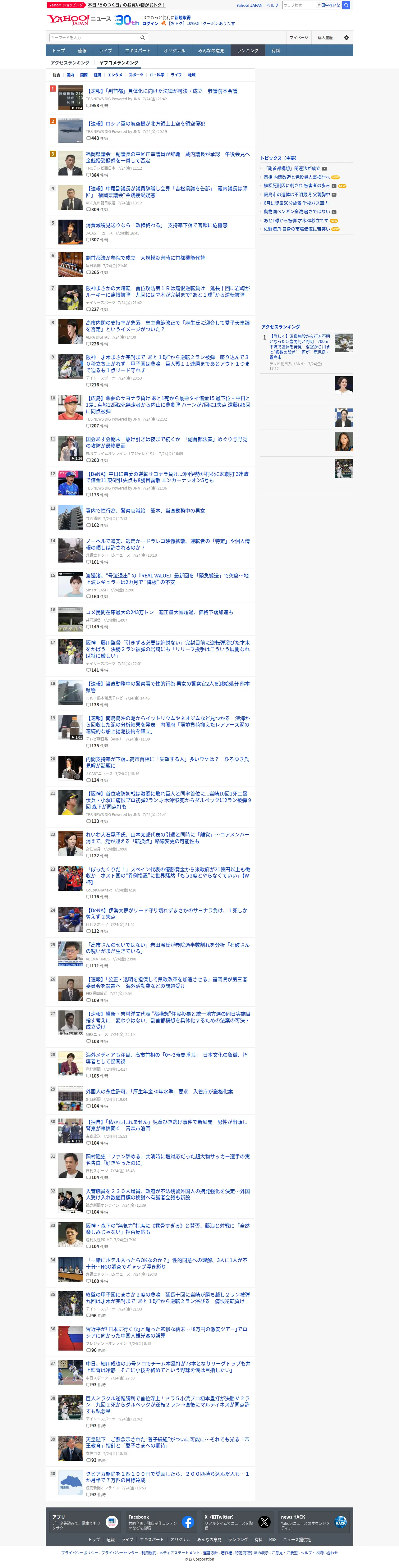Open rank 2 article on ロシア軍 airspace violation
The width and height of the screenshot is (399, 1568).
tap(146, 124)
